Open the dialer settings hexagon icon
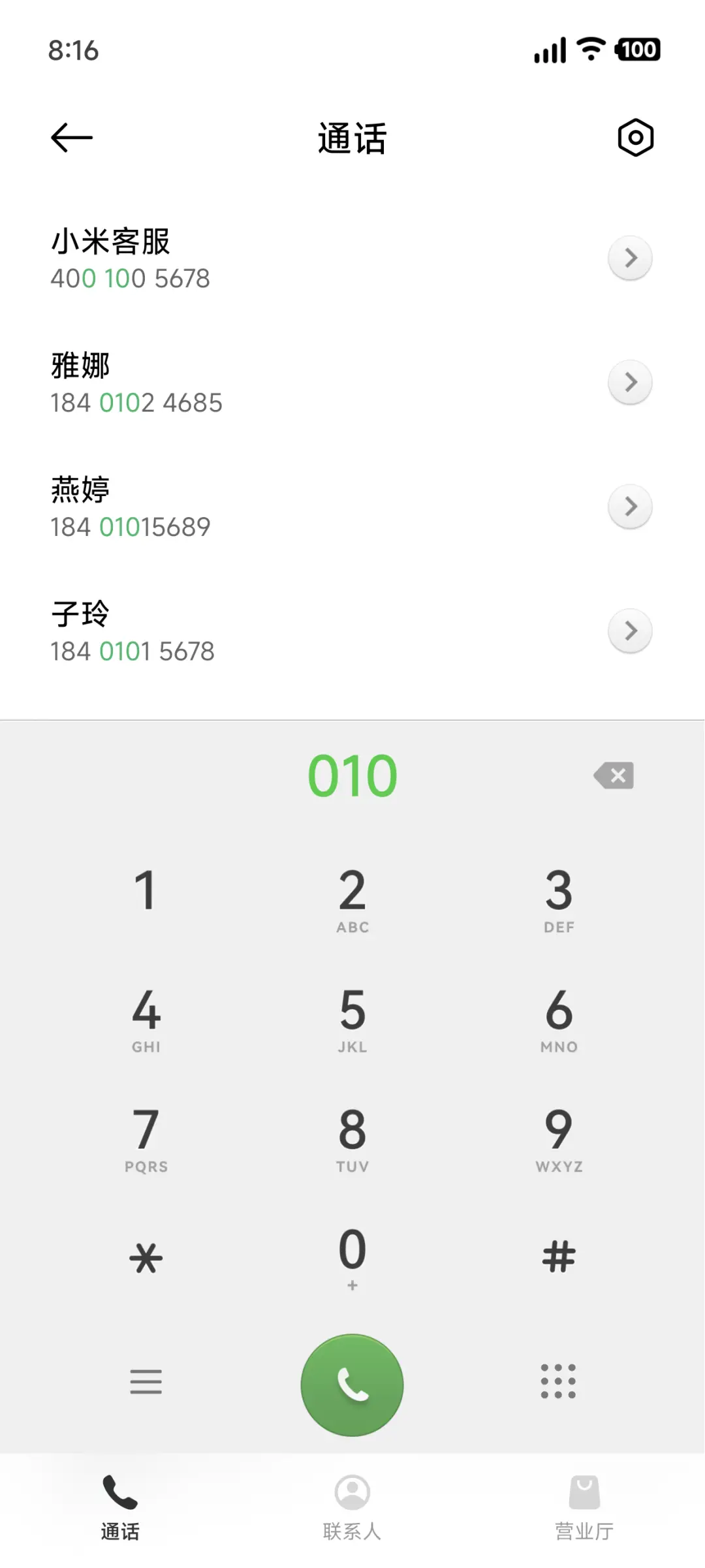This screenshot has width=705, height=1568. 636,137
